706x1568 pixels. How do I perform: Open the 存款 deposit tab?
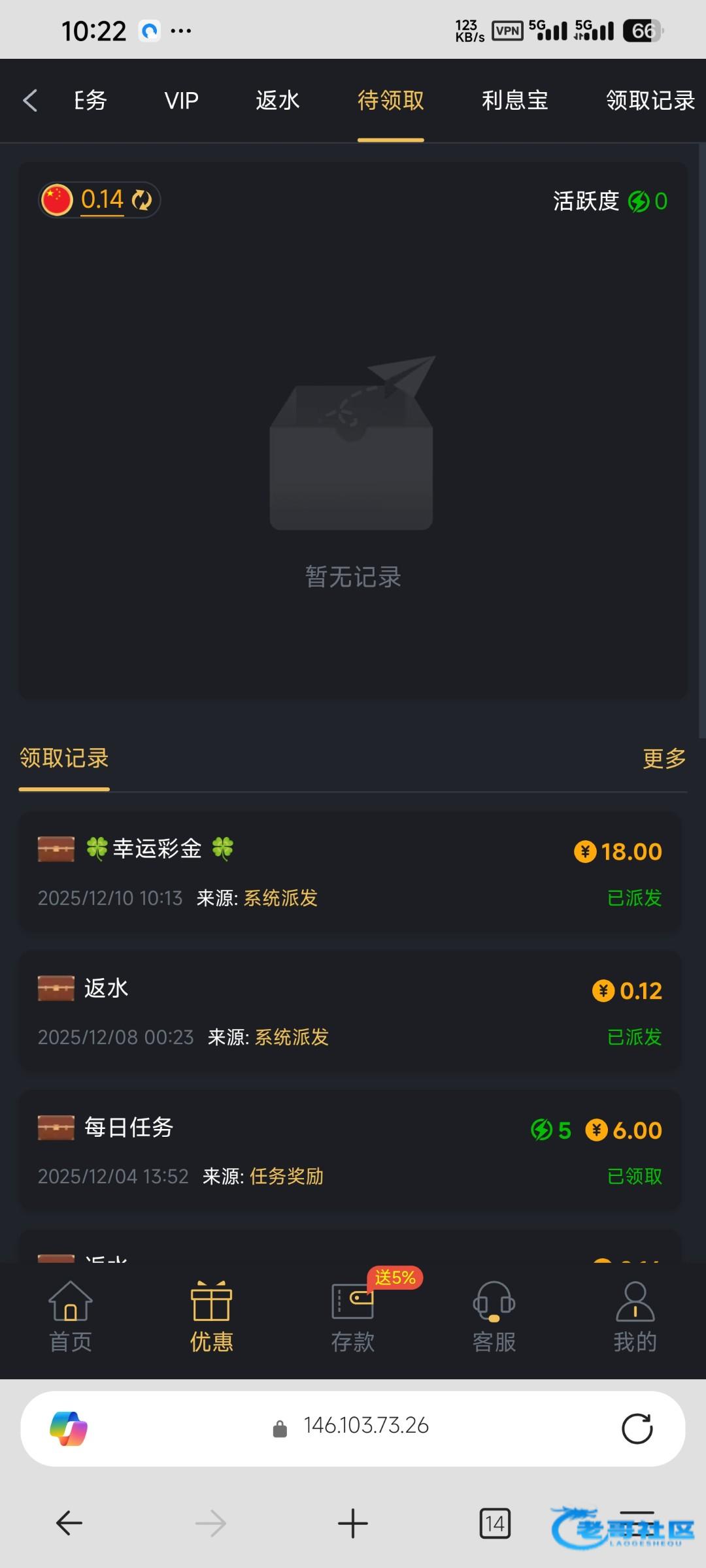353,1317
